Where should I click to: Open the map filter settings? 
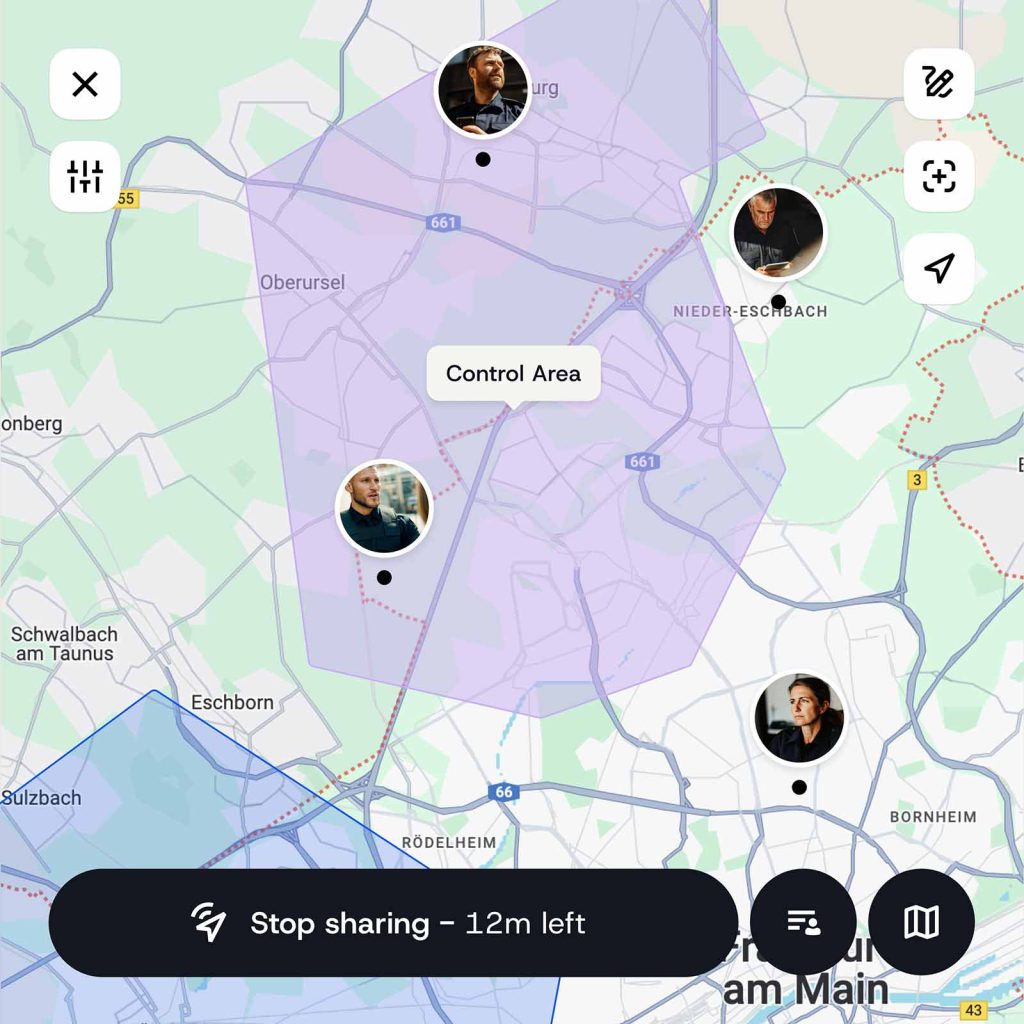click(x=85, y=177)
